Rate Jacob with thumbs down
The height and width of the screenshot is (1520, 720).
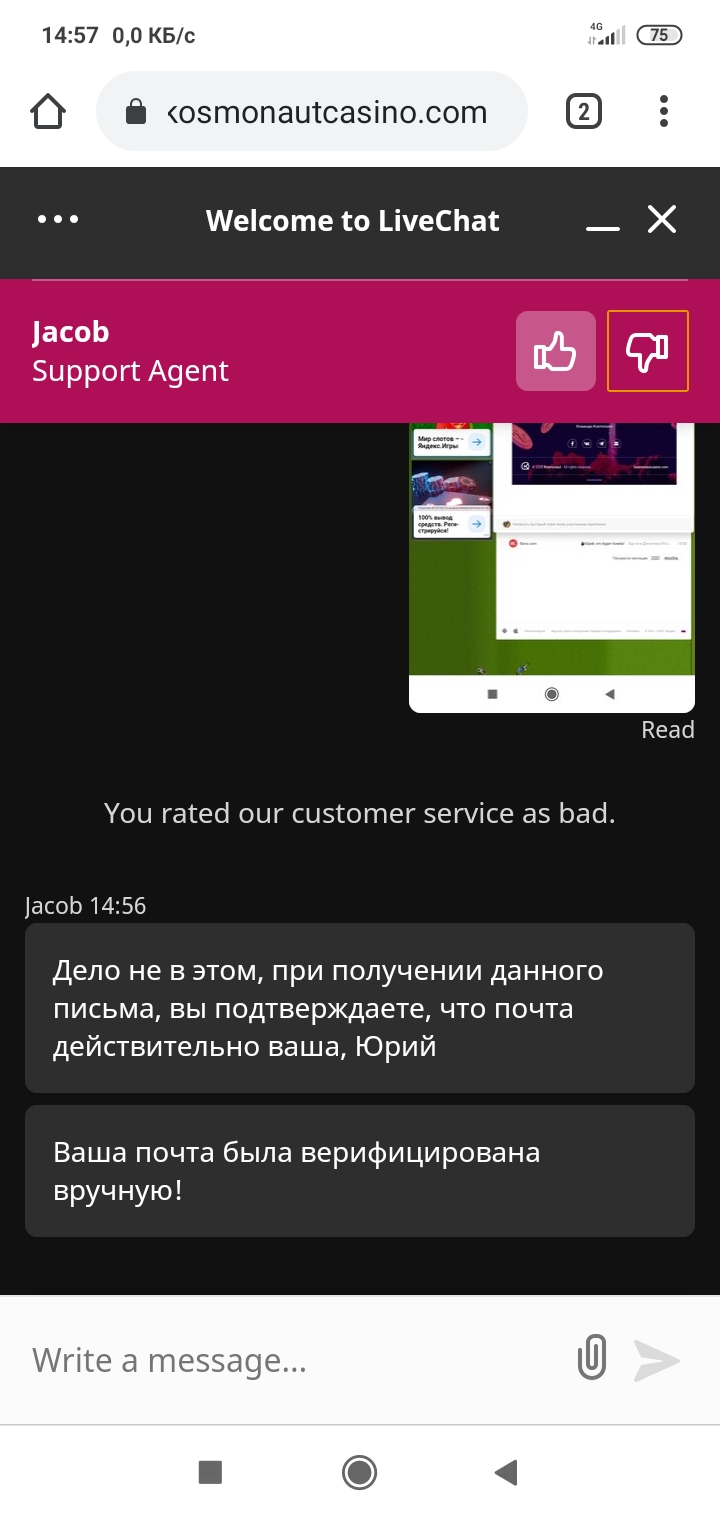tap(647, 351)
